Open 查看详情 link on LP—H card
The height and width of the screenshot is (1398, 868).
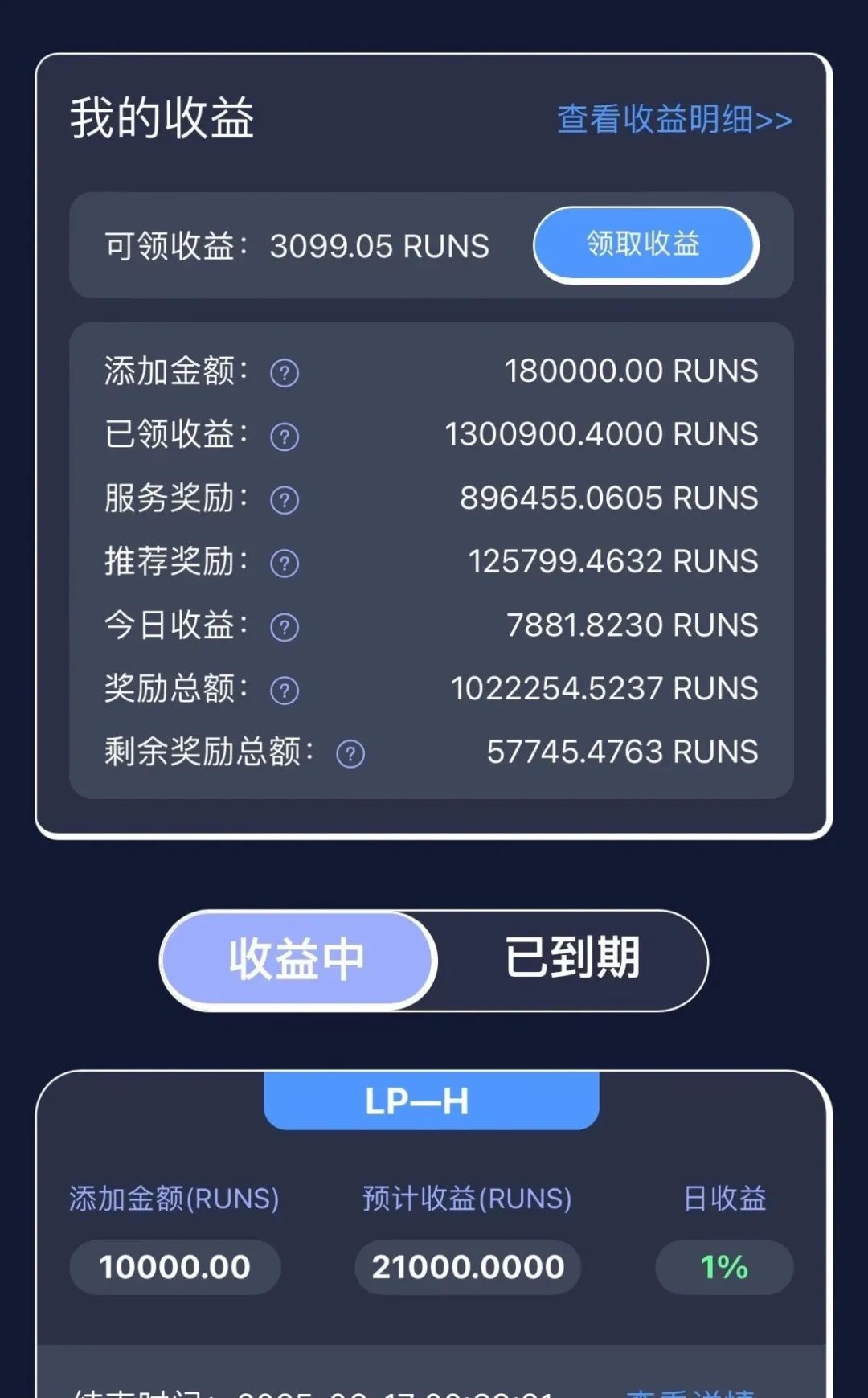[x=691, y=1392]
